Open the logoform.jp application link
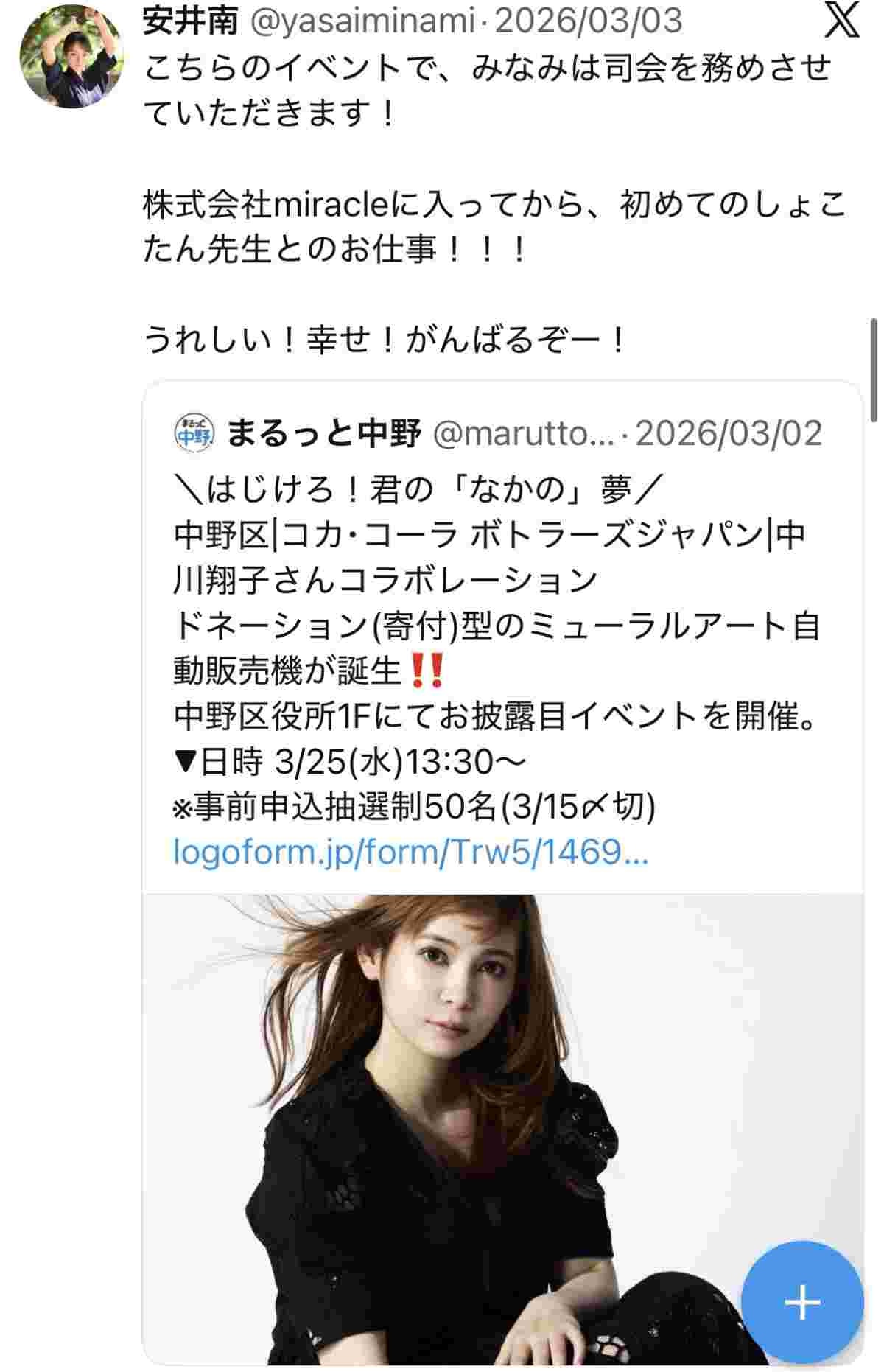Screen dimensions: 884x1372 coord(410,853)
